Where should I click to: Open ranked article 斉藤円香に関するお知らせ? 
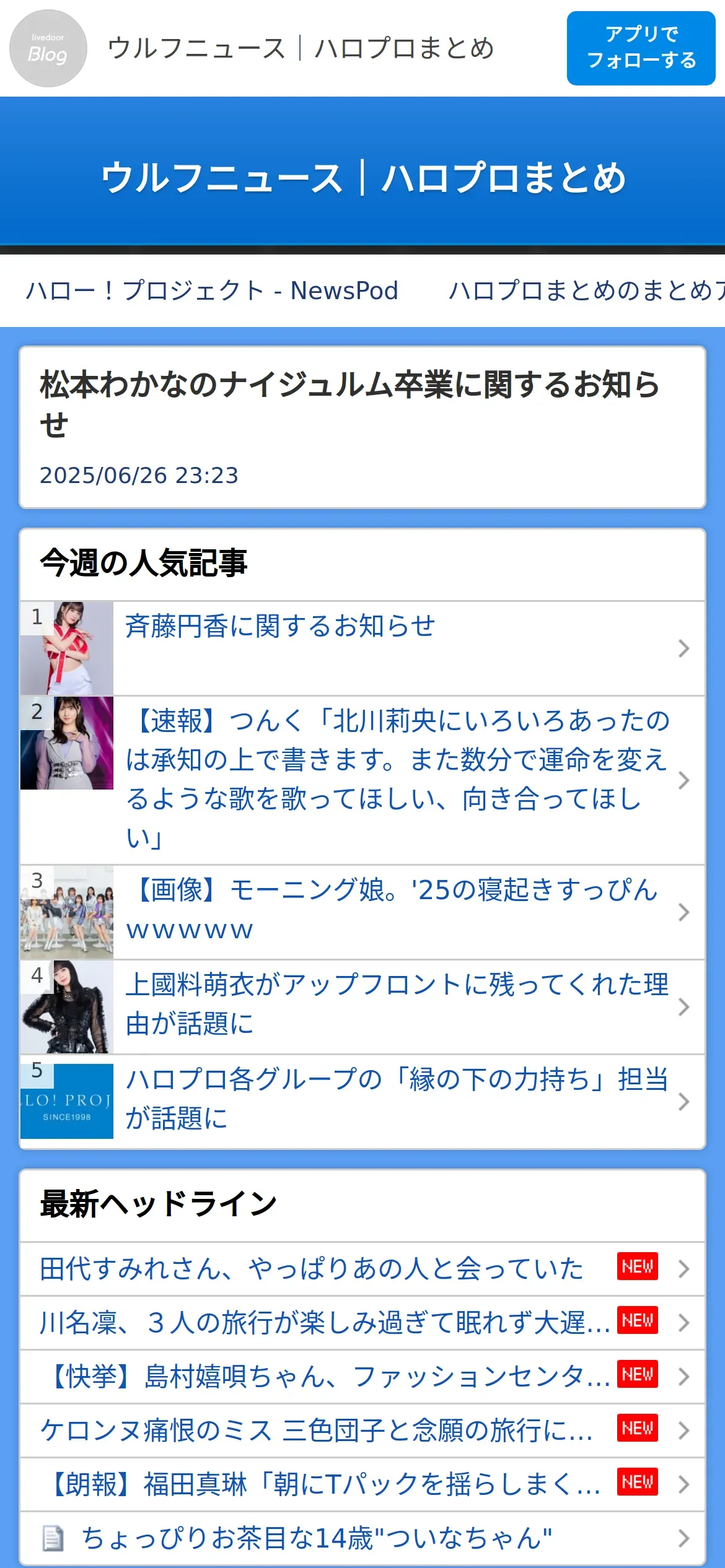[362, 648]
